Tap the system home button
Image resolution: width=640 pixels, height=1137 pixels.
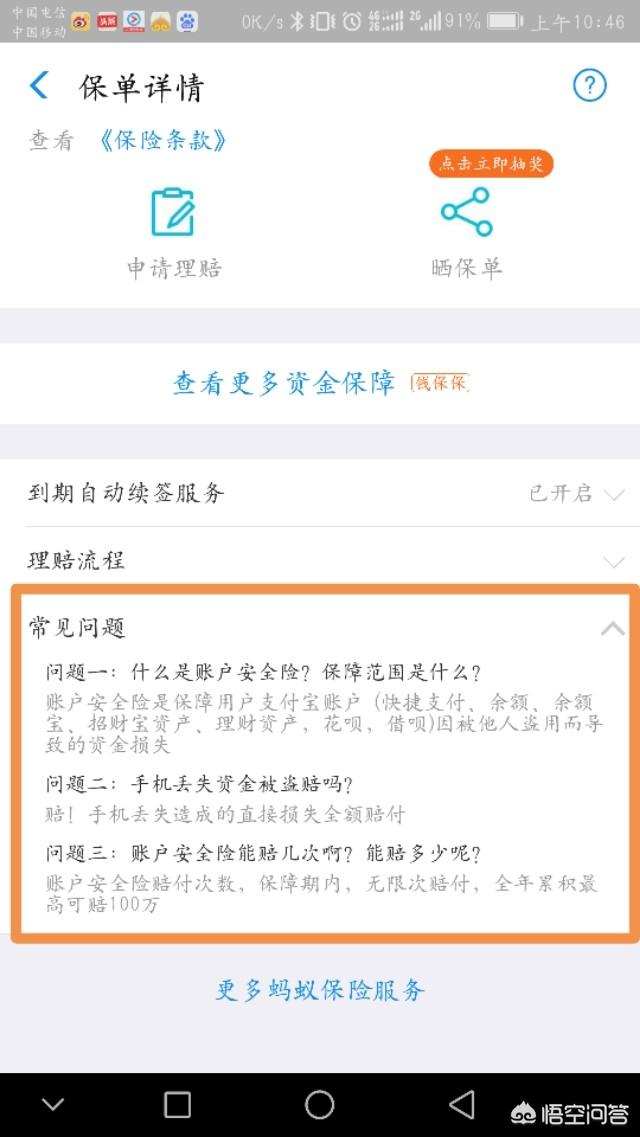click(319, 1104)
